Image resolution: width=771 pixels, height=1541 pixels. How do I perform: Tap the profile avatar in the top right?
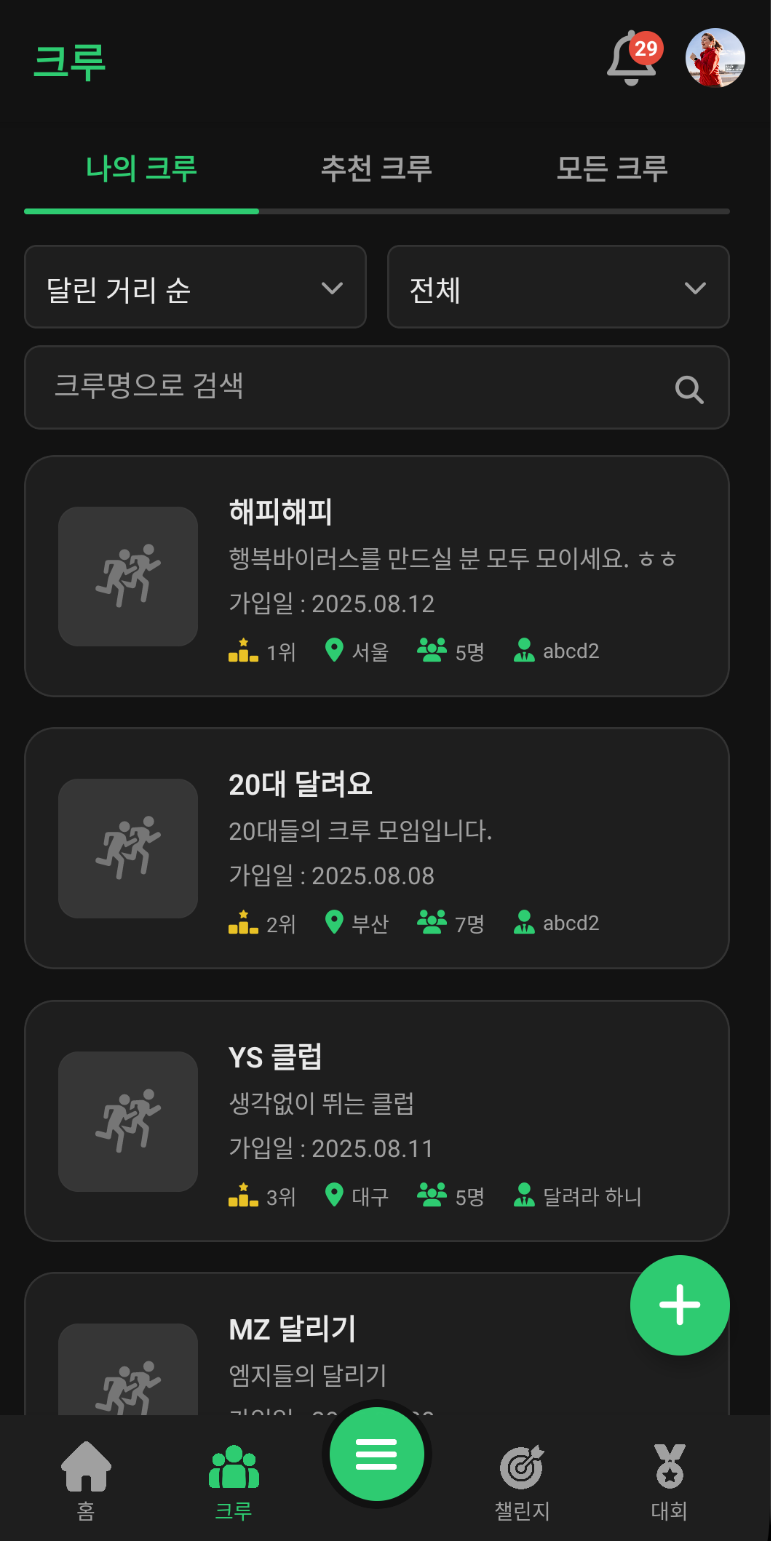point(714,58)
